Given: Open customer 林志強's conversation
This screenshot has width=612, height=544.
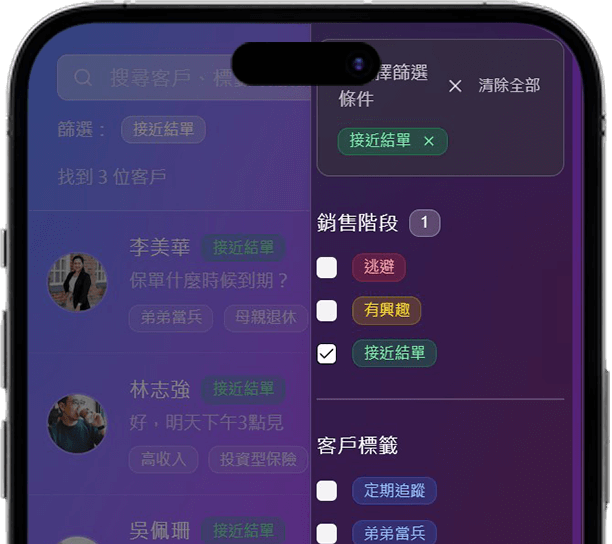Looking at the screenshot, I should point(180,422).
